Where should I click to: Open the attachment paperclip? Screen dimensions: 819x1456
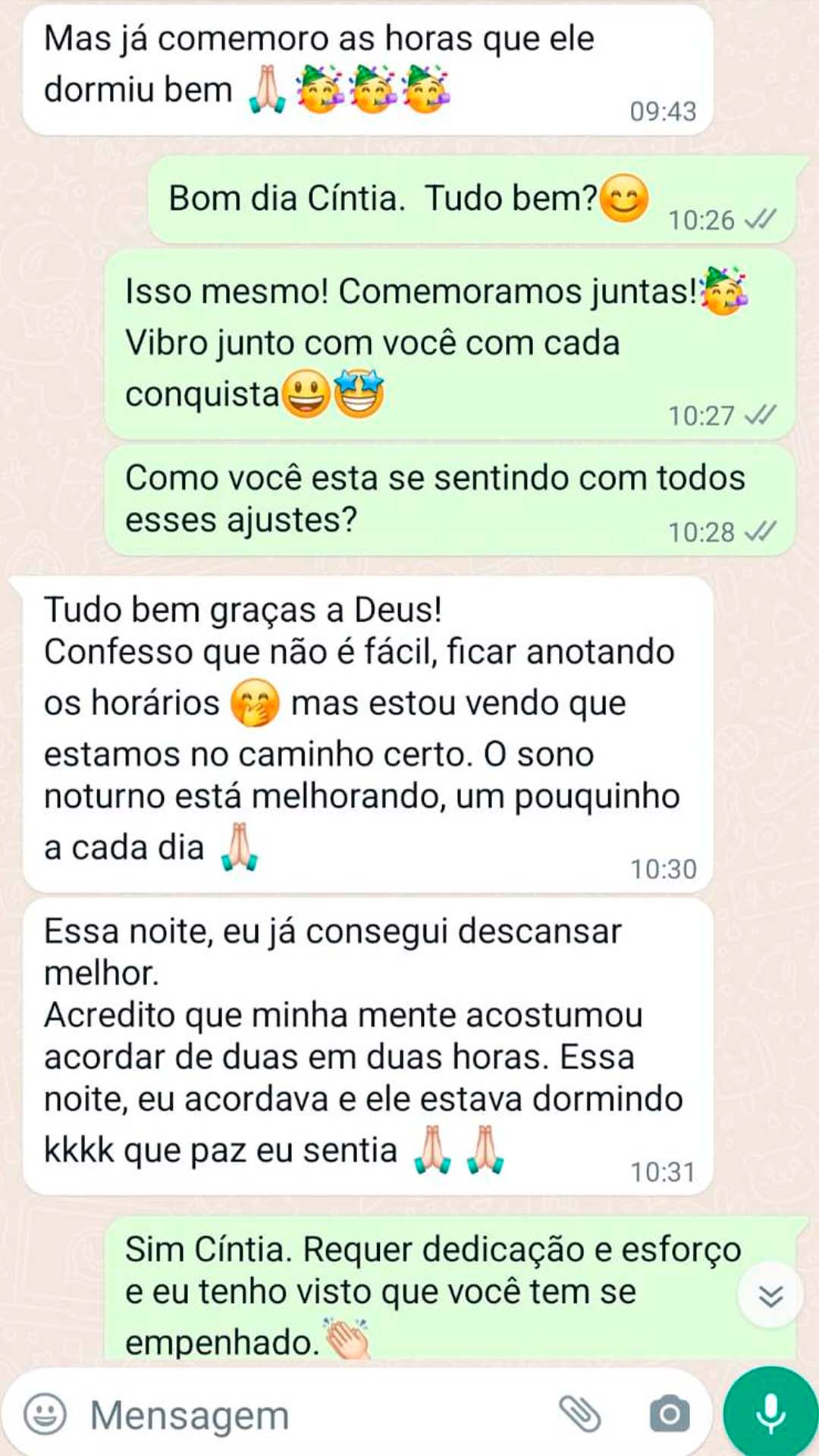[579, 1414]
